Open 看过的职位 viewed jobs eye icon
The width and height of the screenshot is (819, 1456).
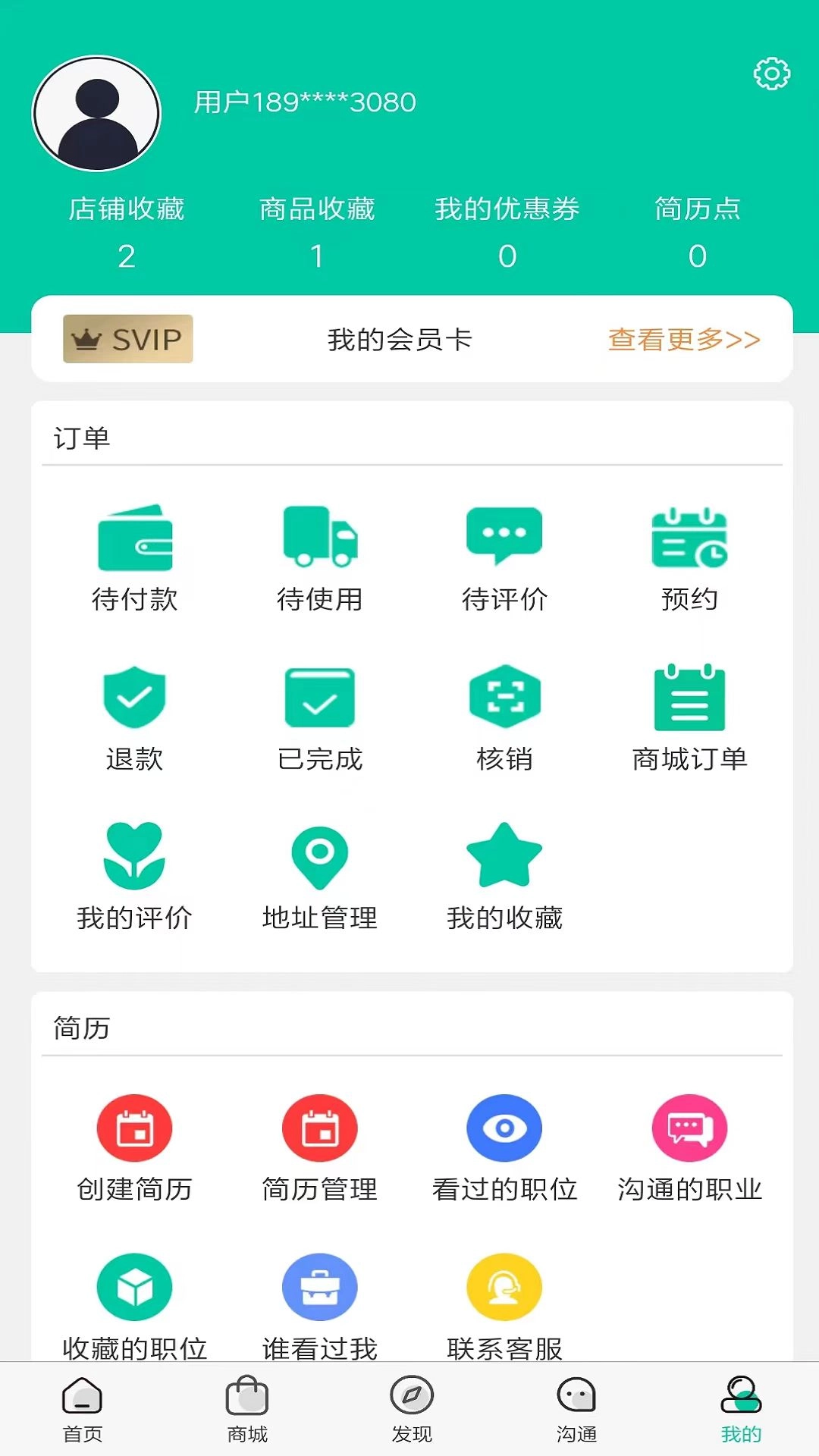pos(505,1129)
